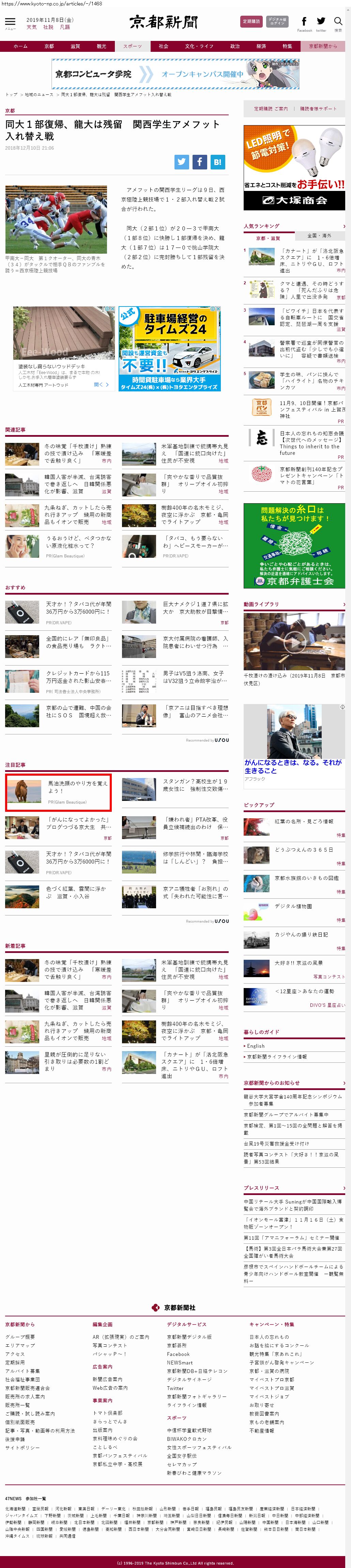Switch ranking to 全国・海外 tab
The image size is (351, 1568).
(319, 236)
